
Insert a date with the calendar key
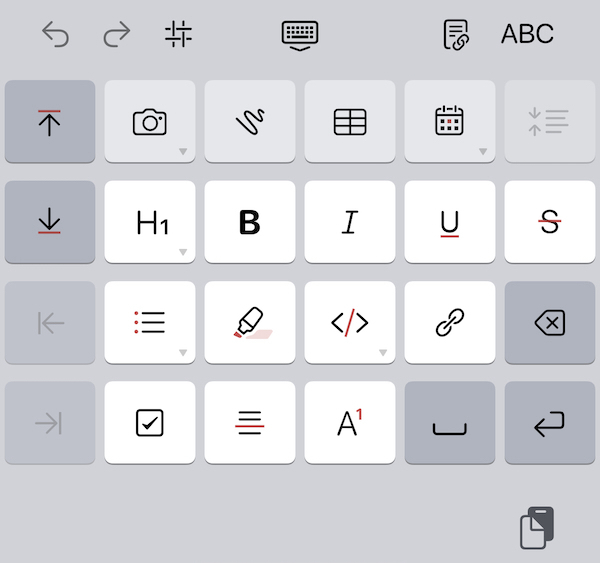pos(450,122)
